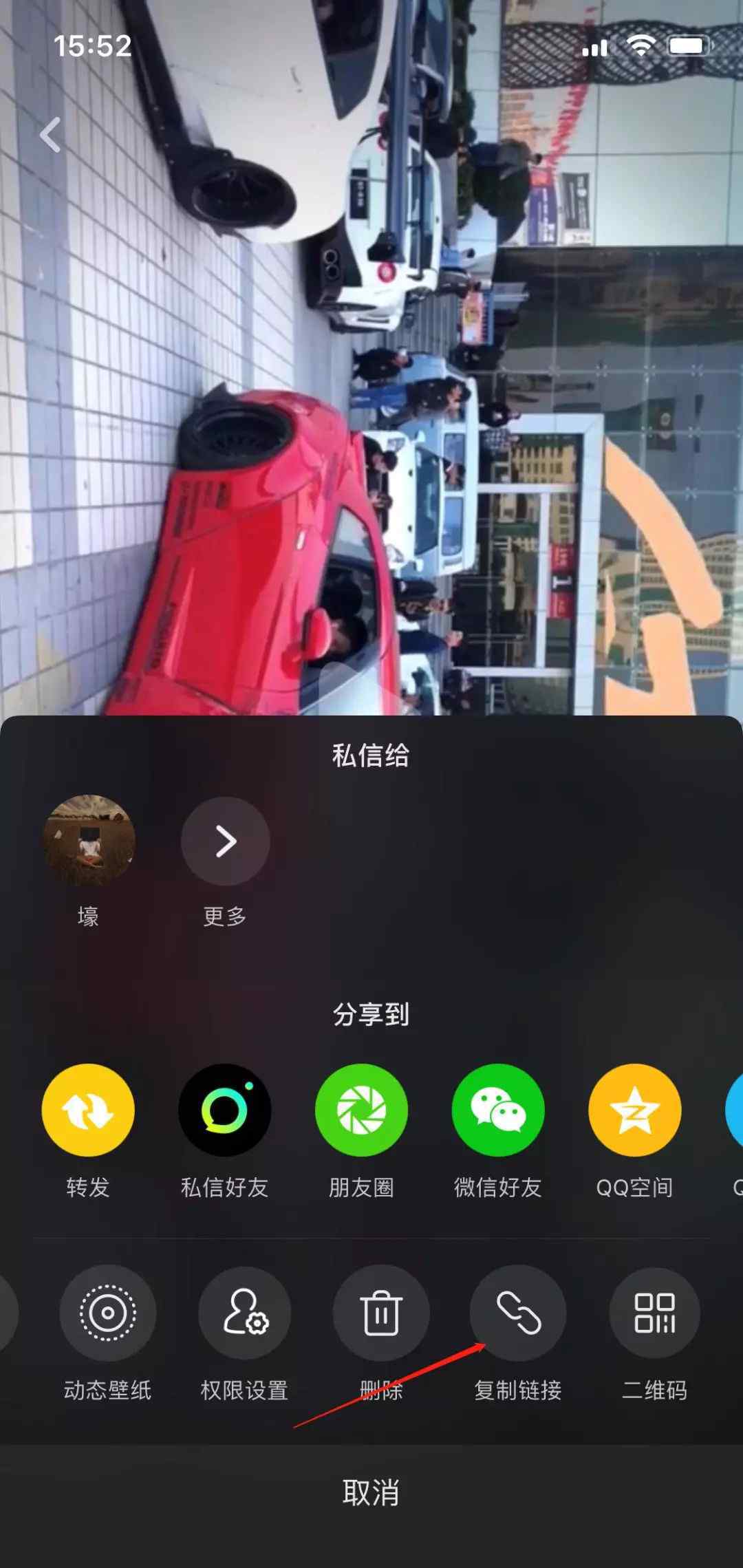Image resolution: width=743 pixels, height=1568 pixels.
Task: Share to QQ空间
Action: click(x=634, y=1110)
